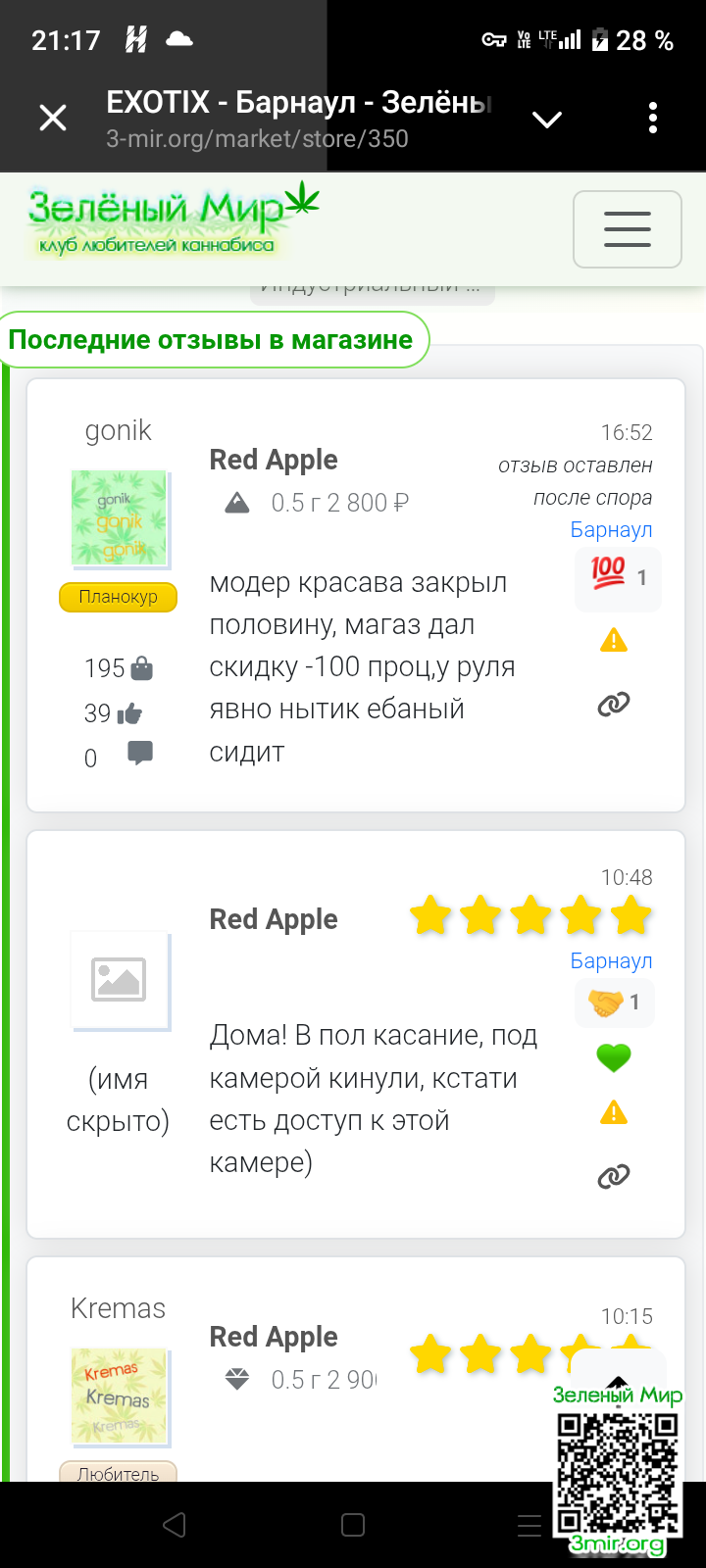Tap Барнаул link in the 10:48 review
This screenshot has width=706, height=1568.
[611, 960]
